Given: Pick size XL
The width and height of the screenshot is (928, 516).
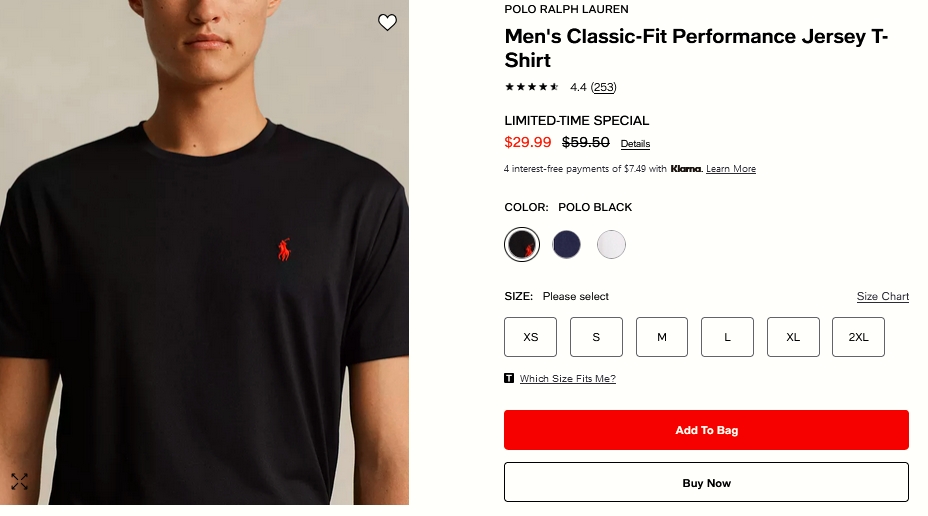Looking at the screenshot, I should tap(793, 337).
